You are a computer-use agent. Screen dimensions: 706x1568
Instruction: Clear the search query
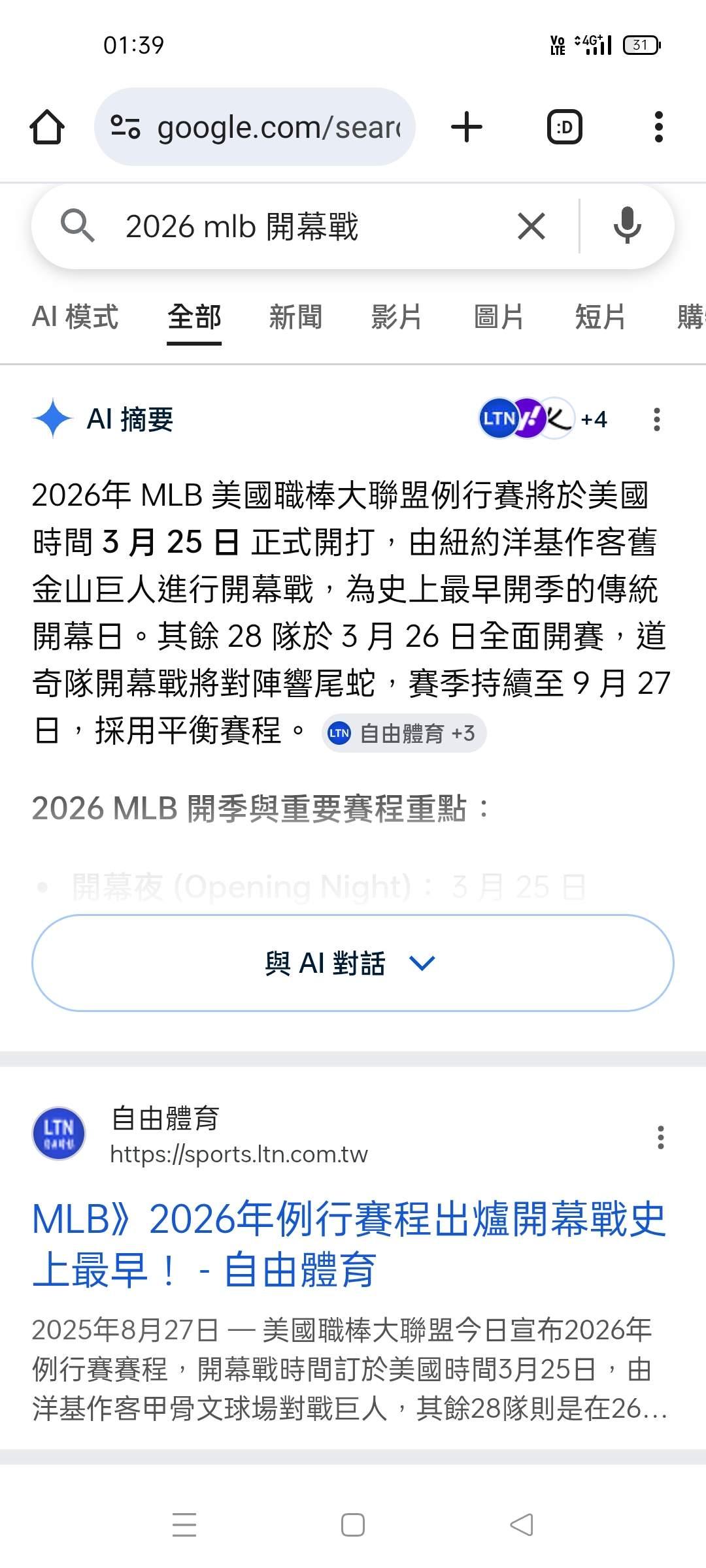coord(531,227)
